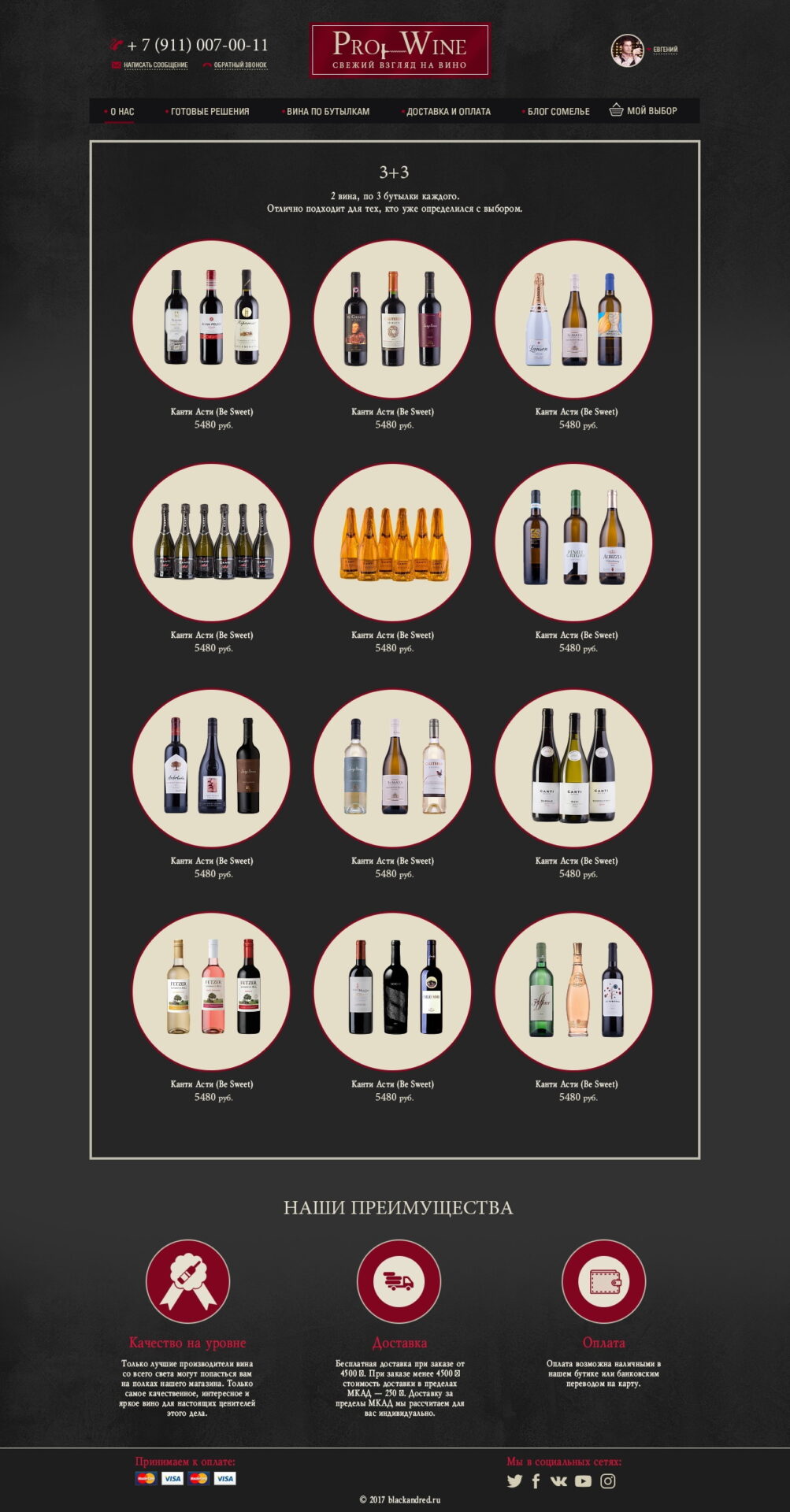
Task: Open the О нас menu item
Action: coord(122,112)
